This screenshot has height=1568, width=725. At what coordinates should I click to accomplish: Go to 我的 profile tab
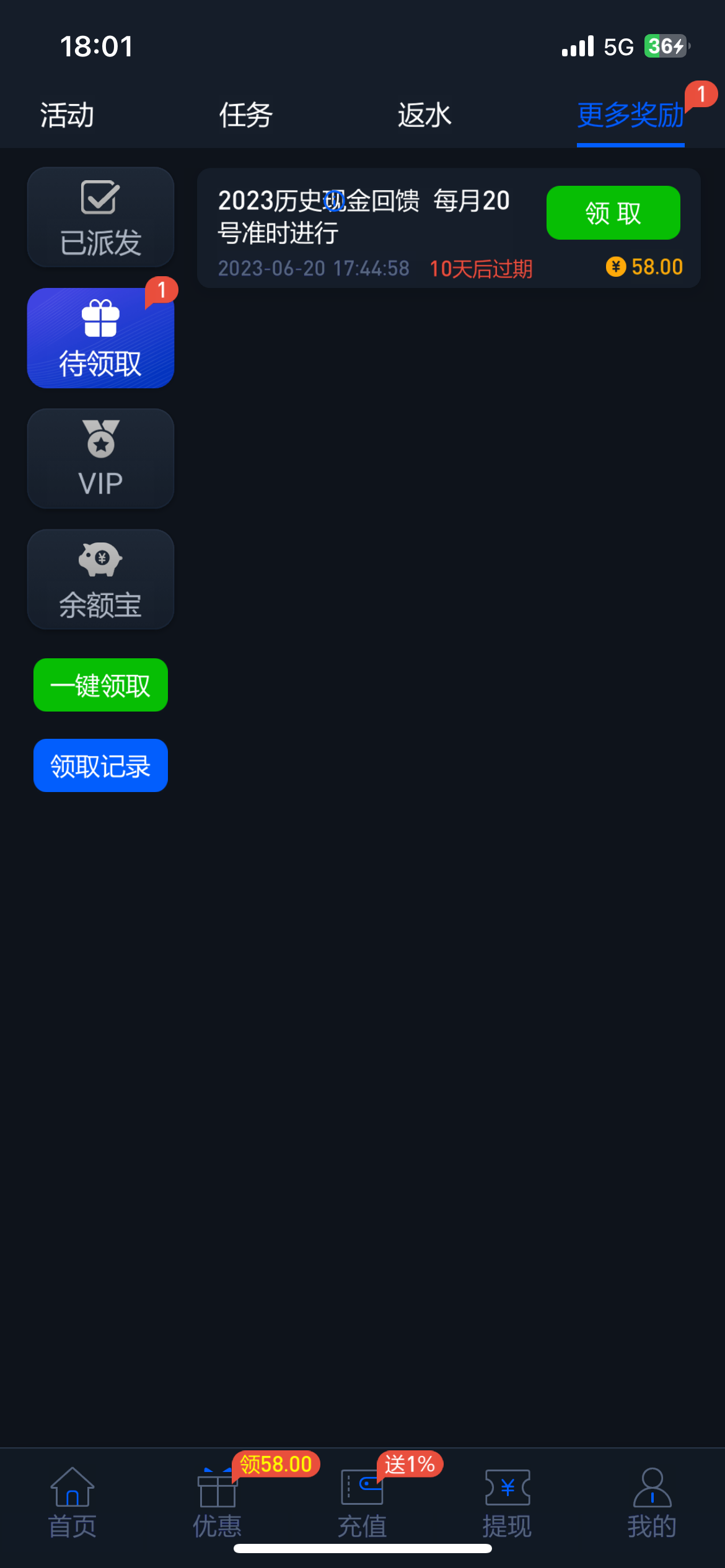click(652, 1504)
